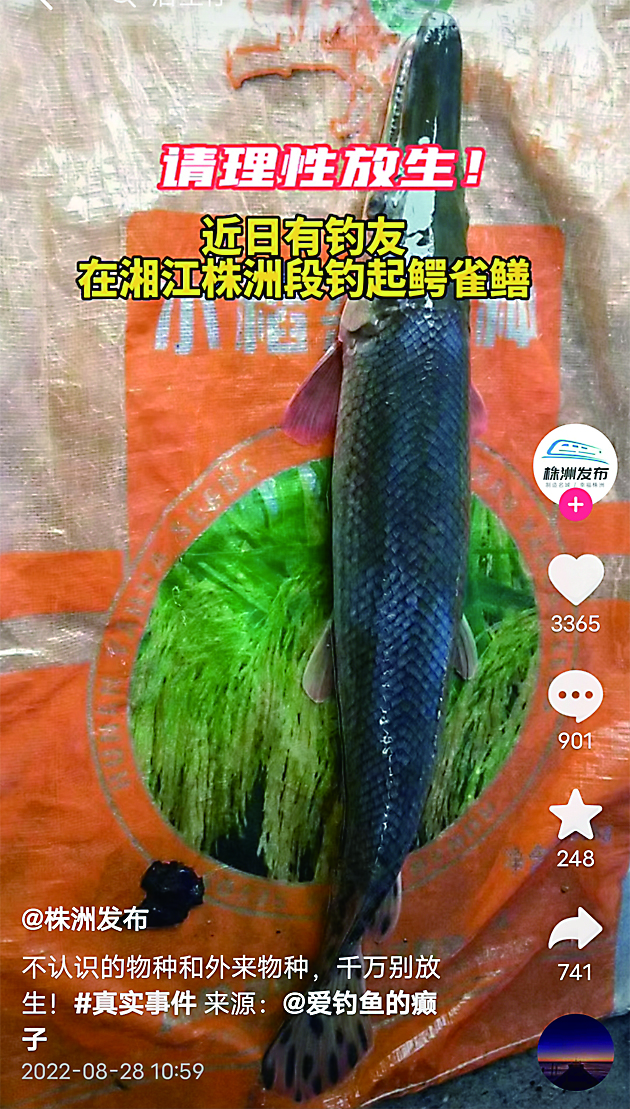The image size is (630, 1109).
Task: Visit the @株洲发布 account name in the caption
Action: tap(85, 919)
